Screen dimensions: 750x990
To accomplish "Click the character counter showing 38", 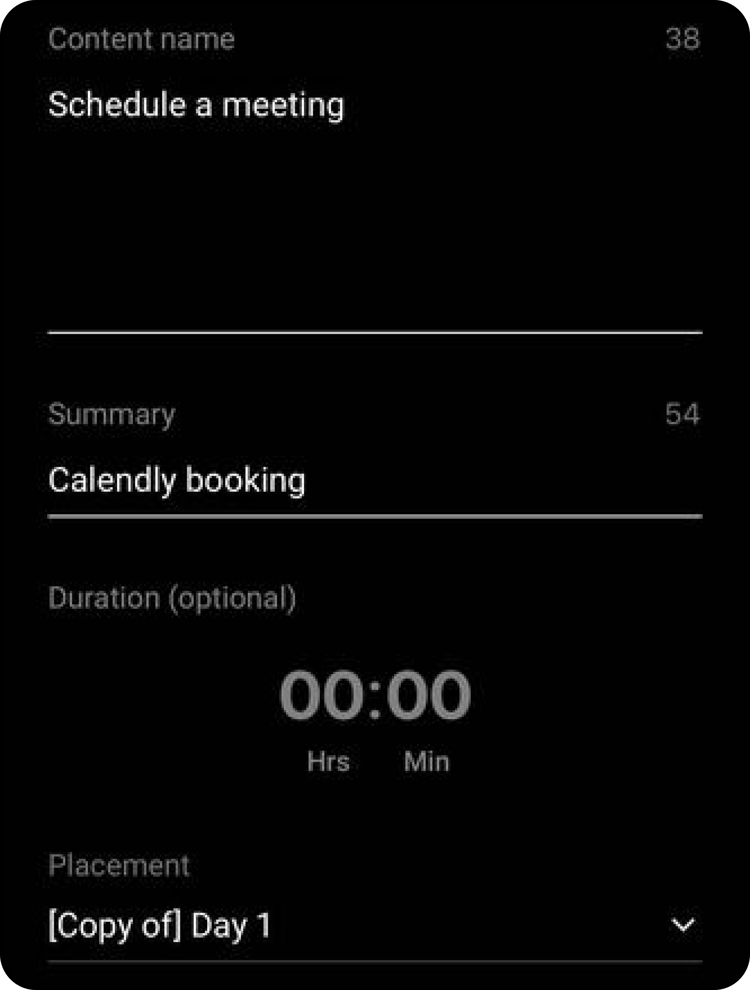I will tap(681, 39).
